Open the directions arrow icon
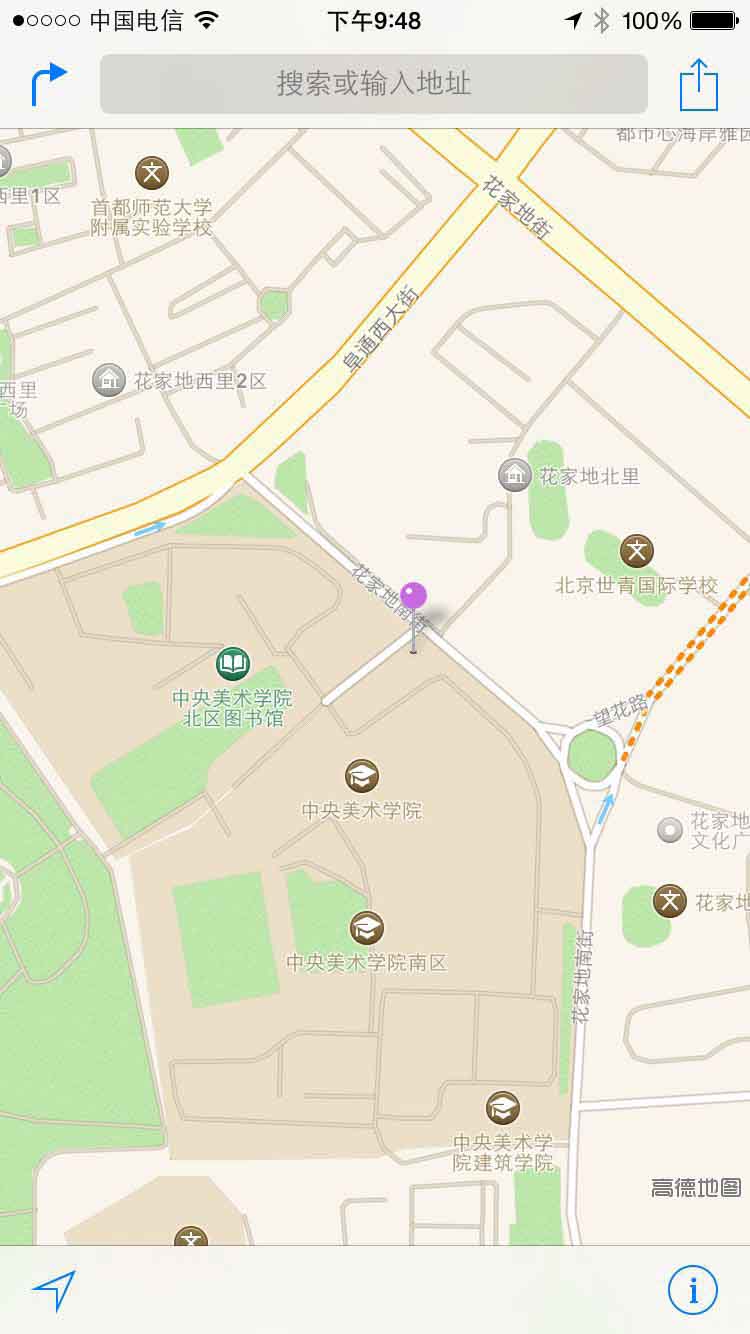This screenshot has height=1334, width=750. click(x=49, y=84)
